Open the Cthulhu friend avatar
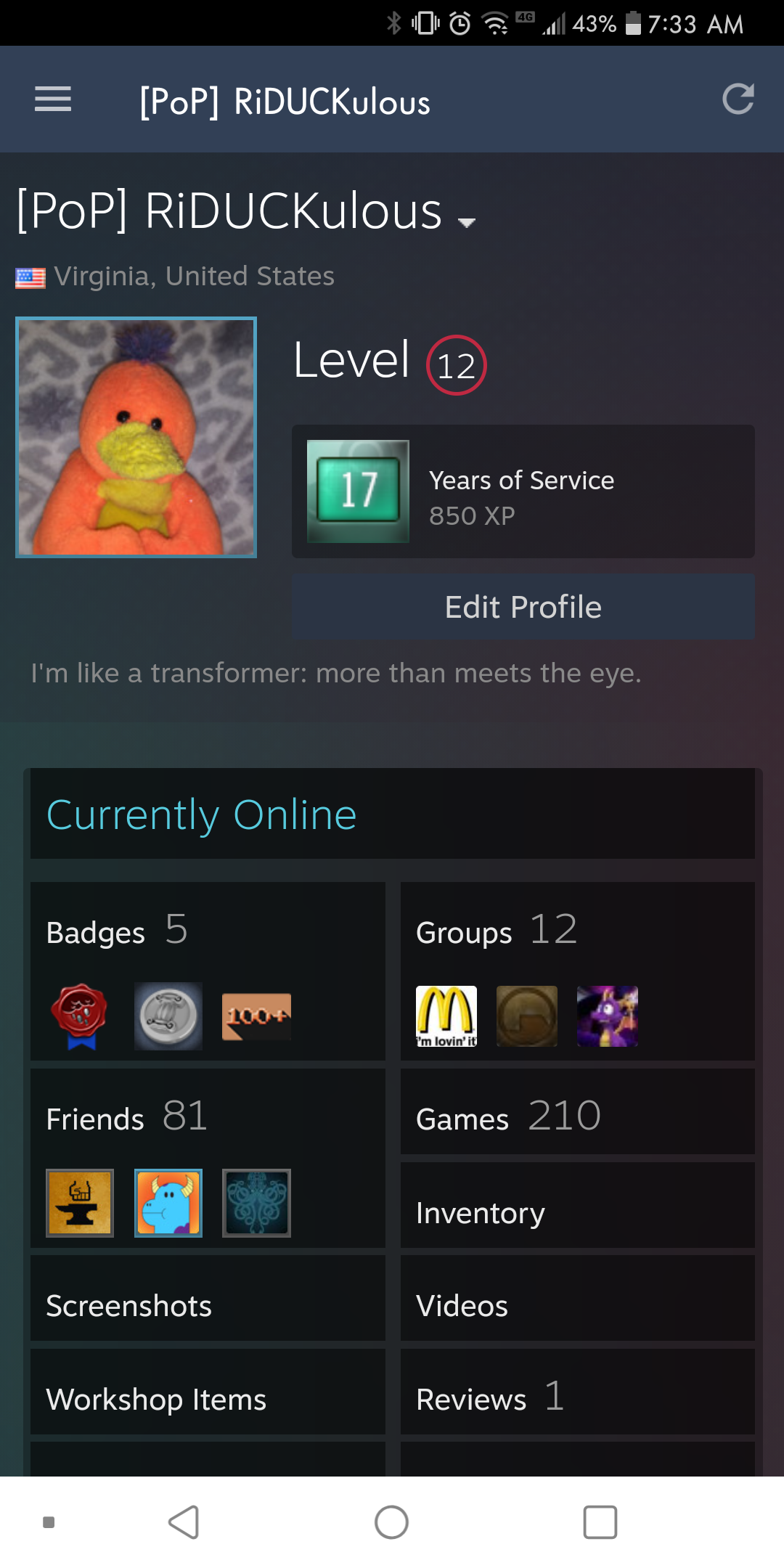This screenshot has width=784, height=1568. (257, 1203)
